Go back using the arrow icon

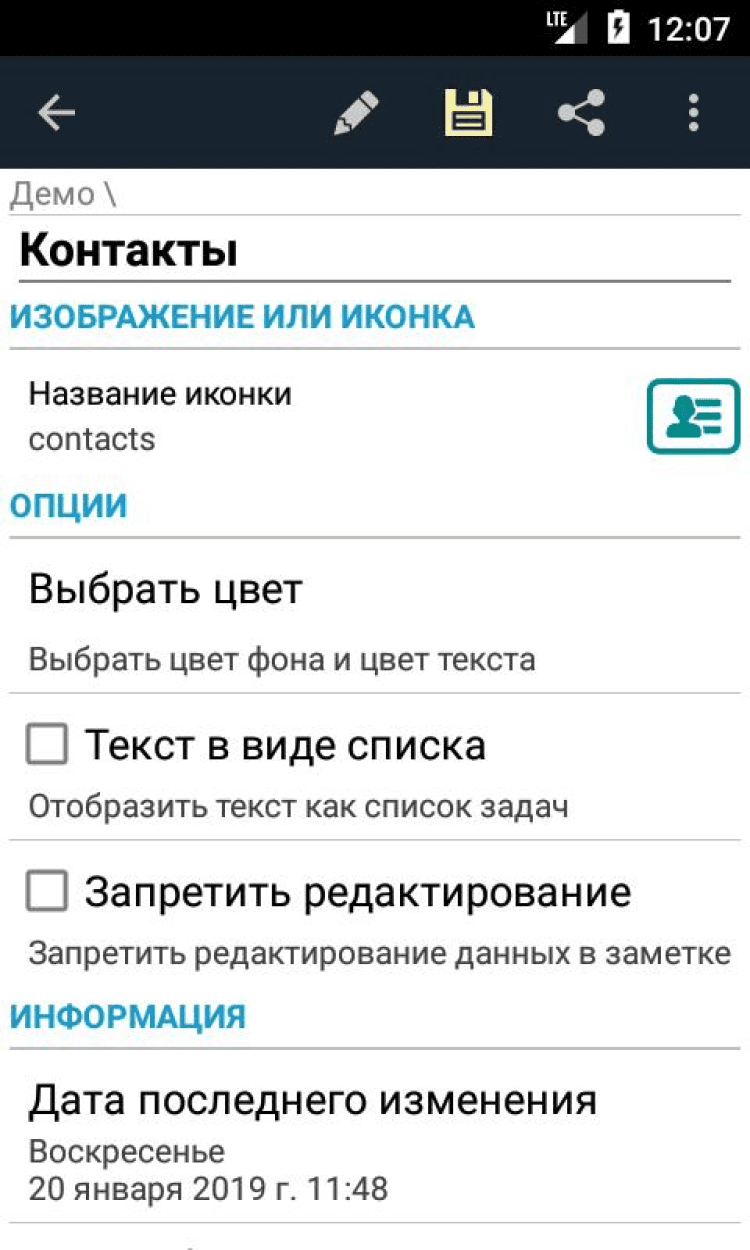57,113
